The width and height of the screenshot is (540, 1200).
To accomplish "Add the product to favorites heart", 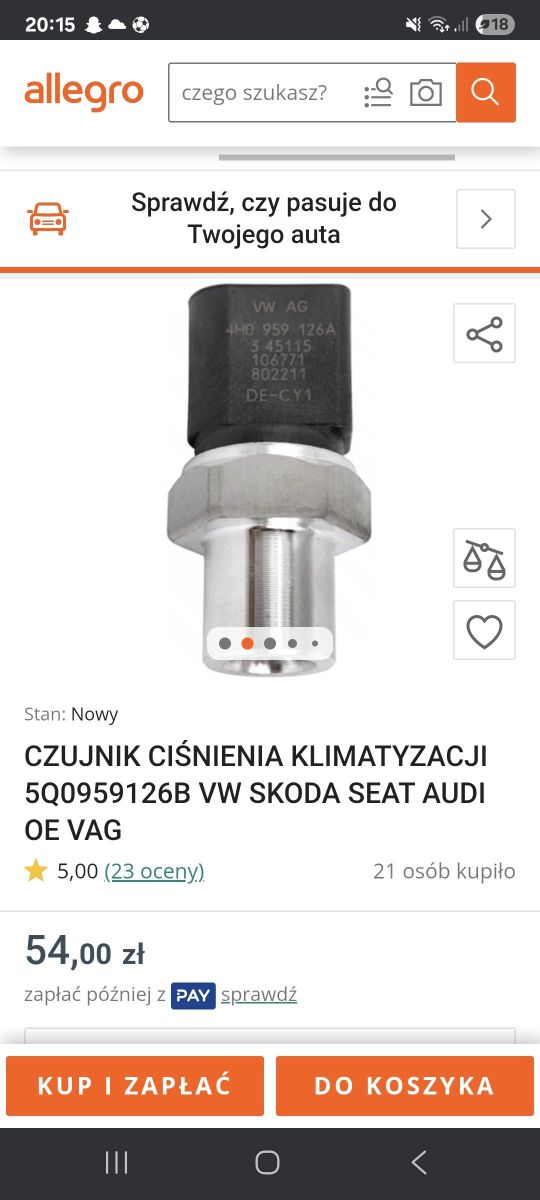I will point(484,630).
